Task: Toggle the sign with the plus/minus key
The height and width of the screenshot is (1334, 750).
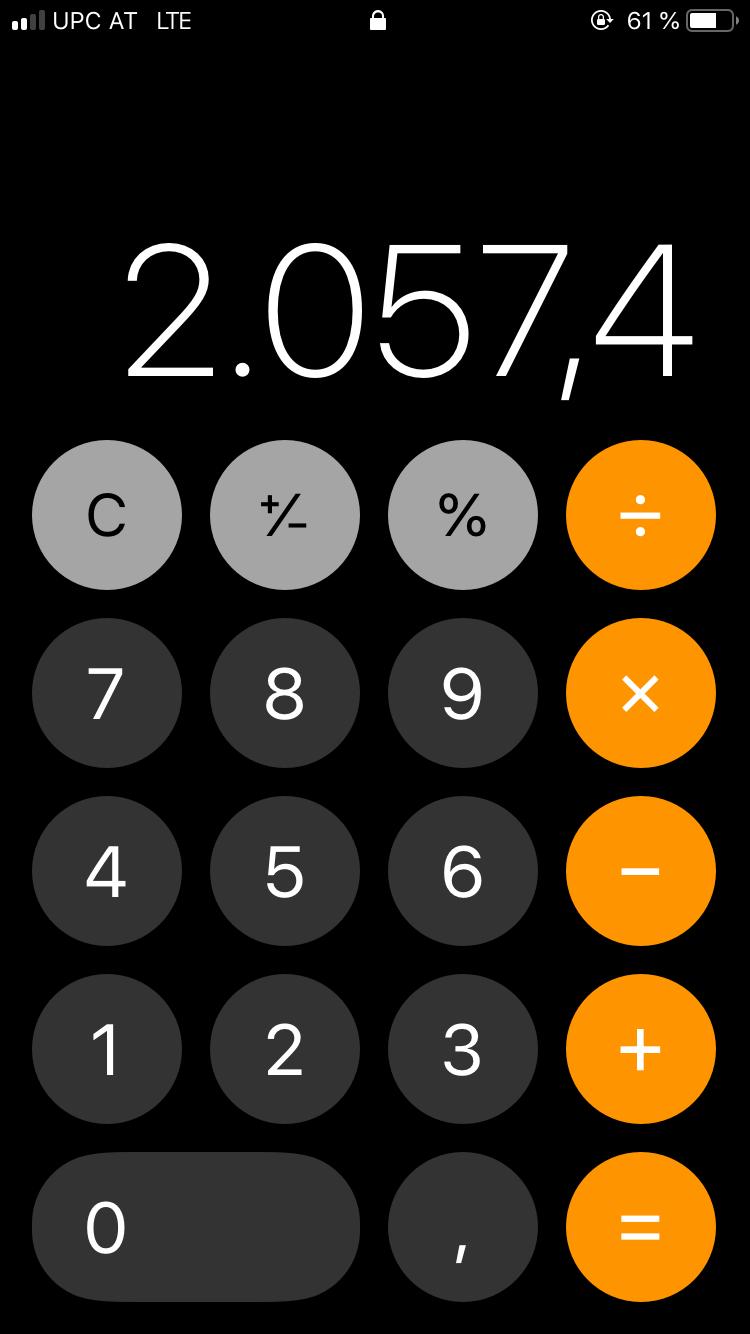Action: coord(285,515)
